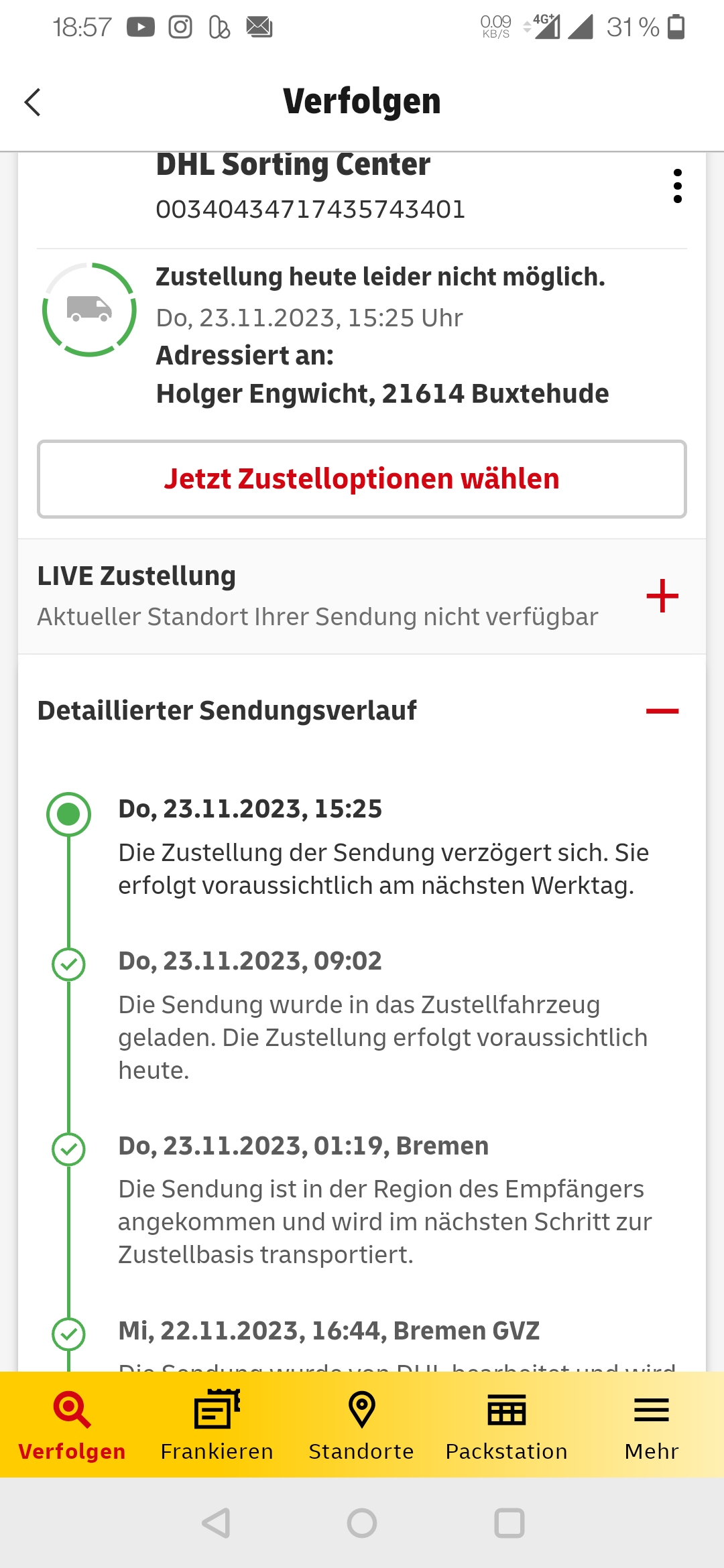
Task: Tap the system home button
Action: click(362, 1523)
